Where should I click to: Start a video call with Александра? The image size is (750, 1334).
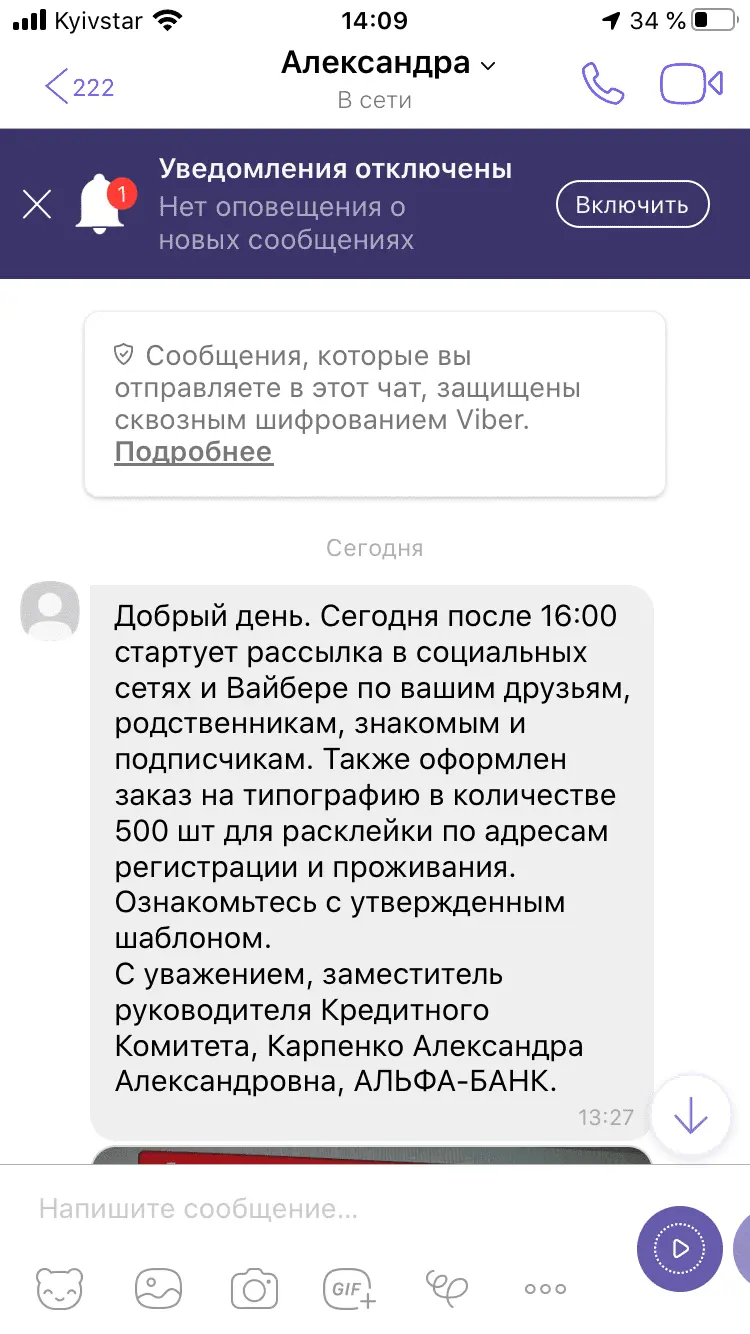[x=691, y=84]
